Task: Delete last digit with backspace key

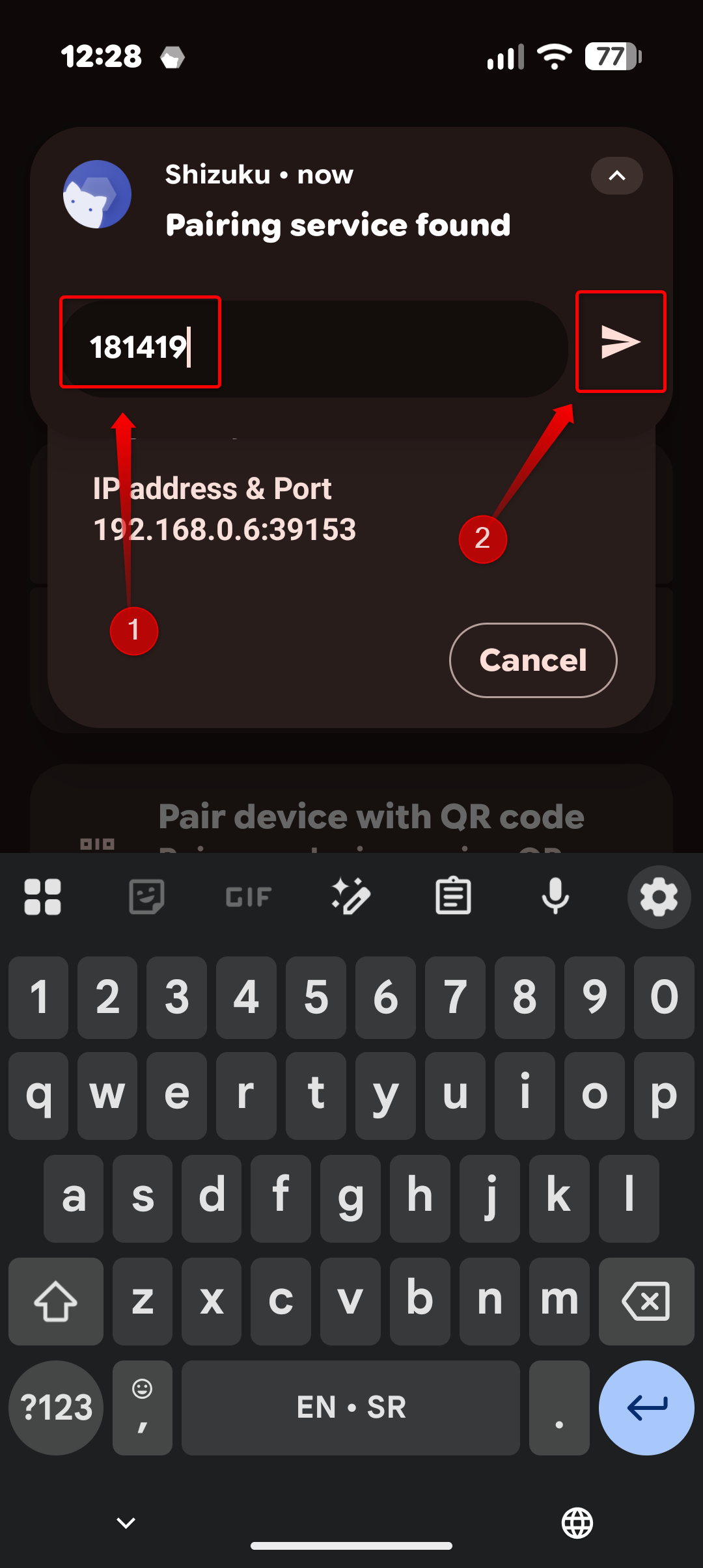Action: [646, 1301]
